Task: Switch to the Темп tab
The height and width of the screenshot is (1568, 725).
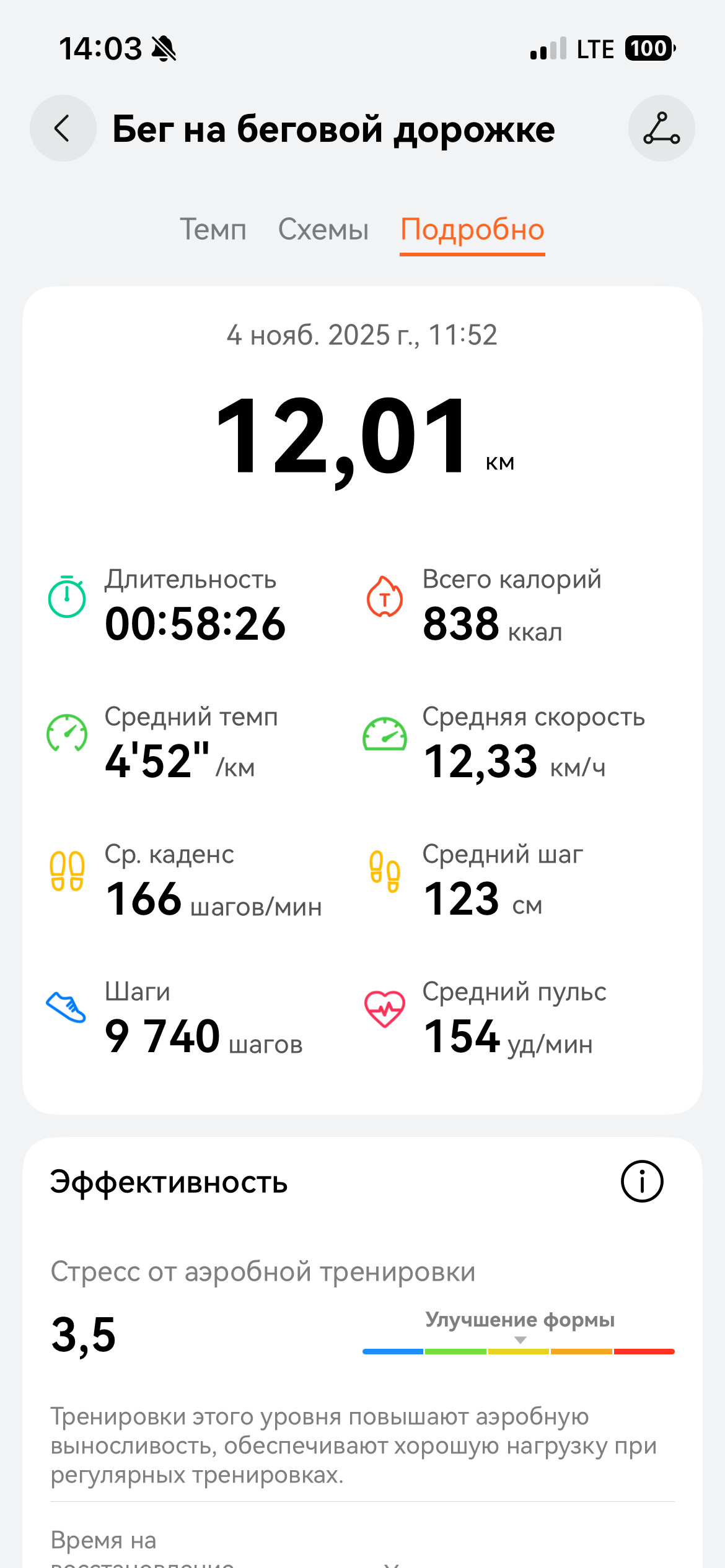Action: coord(213,229)
